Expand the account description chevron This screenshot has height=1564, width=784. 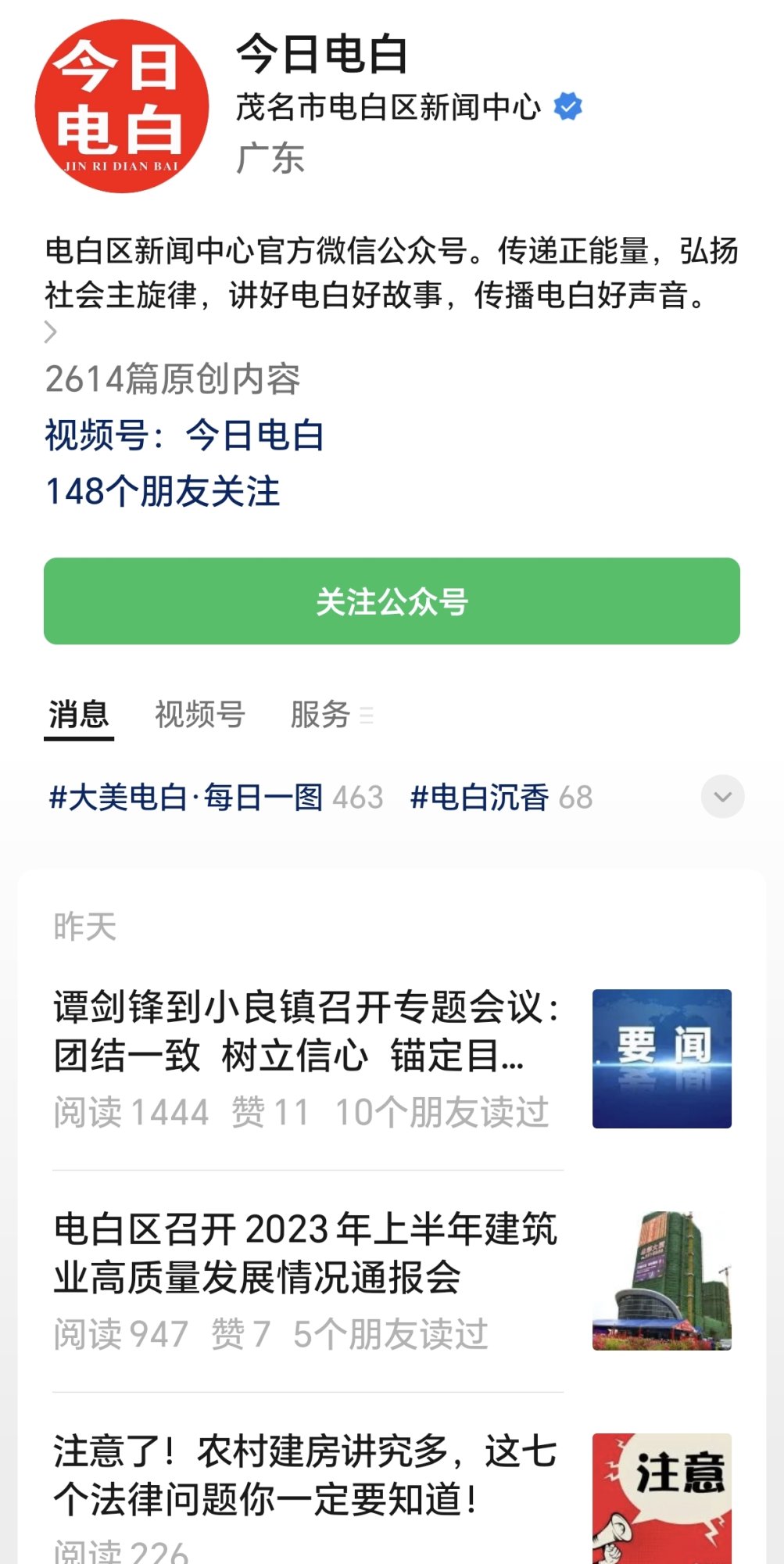[x=51, y=332]
